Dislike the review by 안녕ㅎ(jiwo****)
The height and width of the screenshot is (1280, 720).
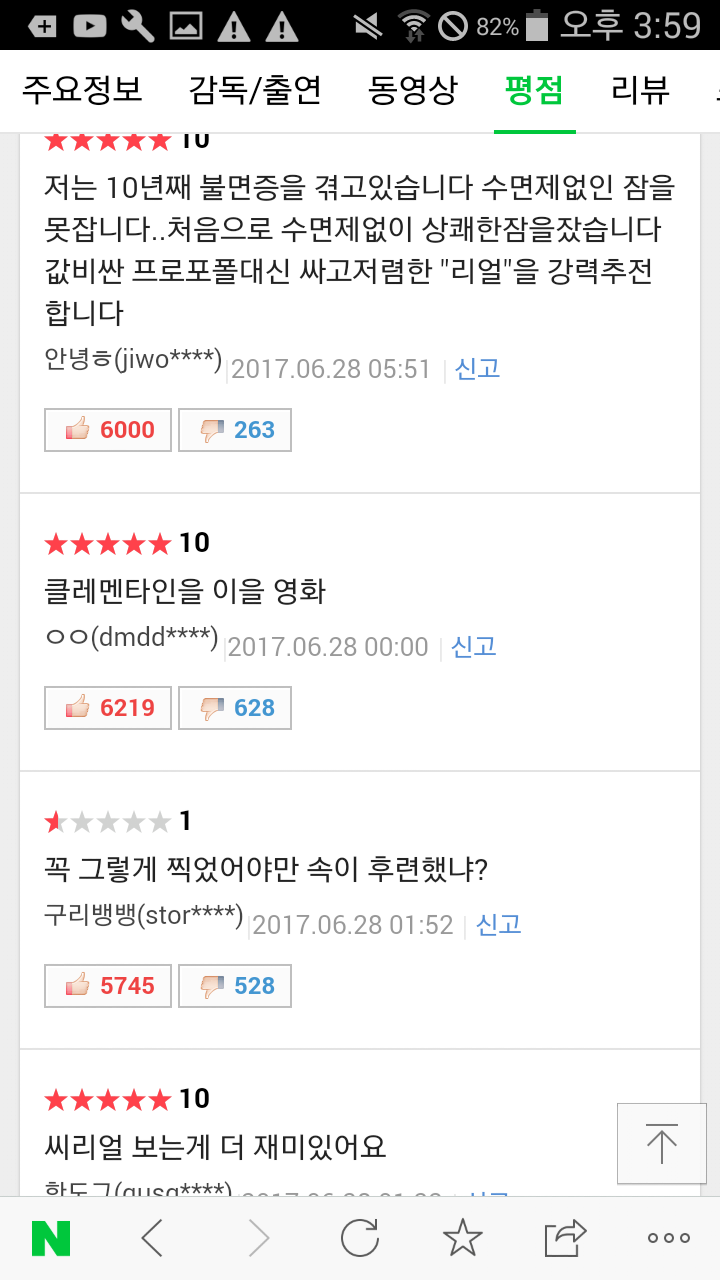tap(235, 430)
